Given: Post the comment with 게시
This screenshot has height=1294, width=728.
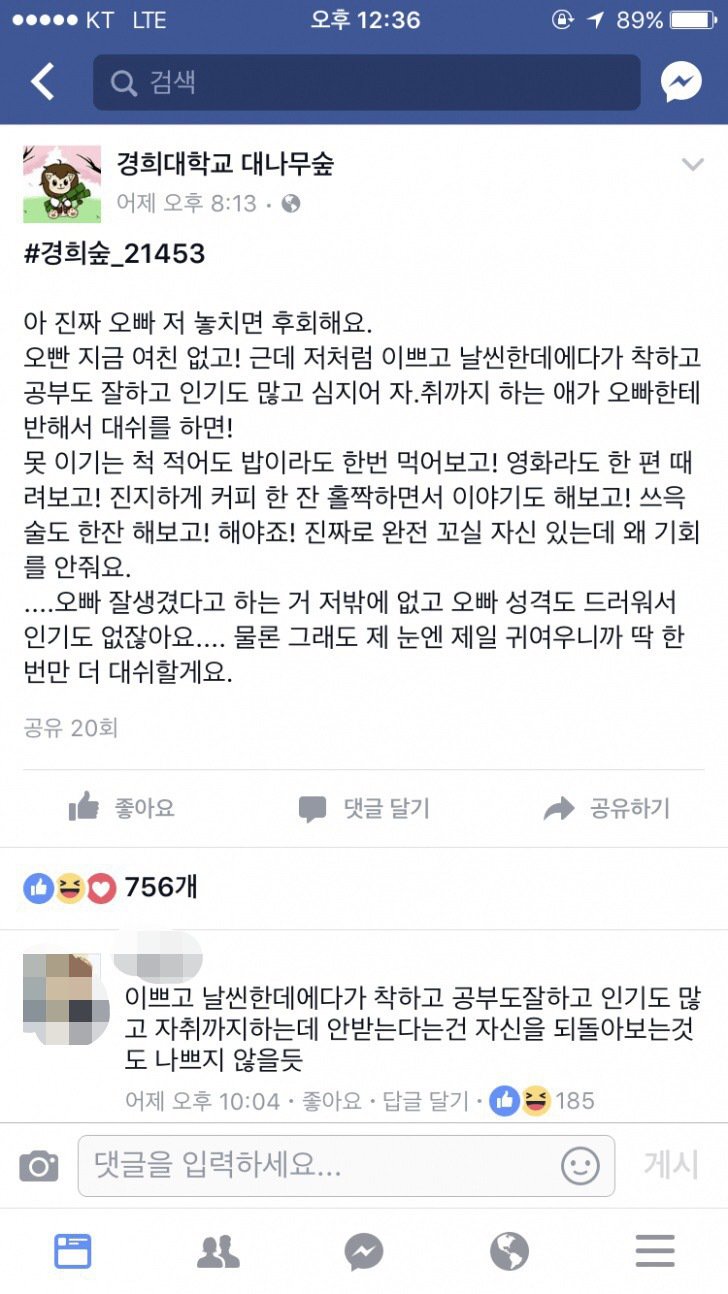Looking at the screenshot, I should click(671, 1164).
